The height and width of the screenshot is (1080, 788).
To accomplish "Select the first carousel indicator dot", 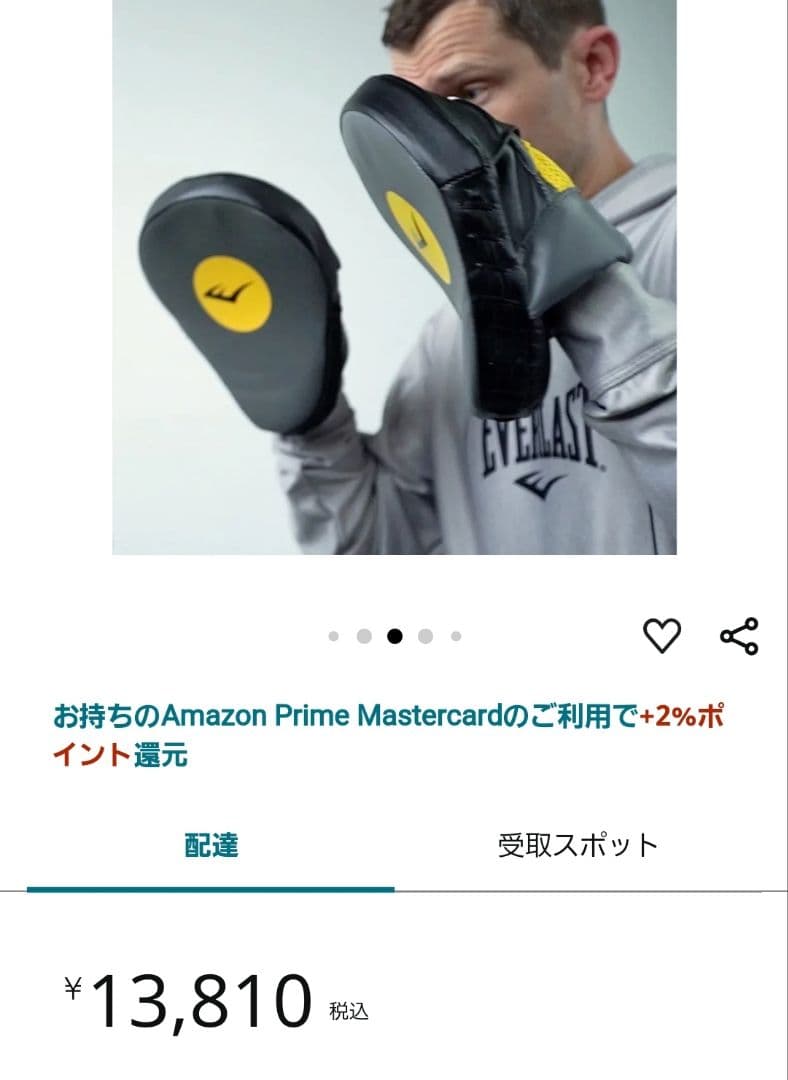I will click(333, 633).
